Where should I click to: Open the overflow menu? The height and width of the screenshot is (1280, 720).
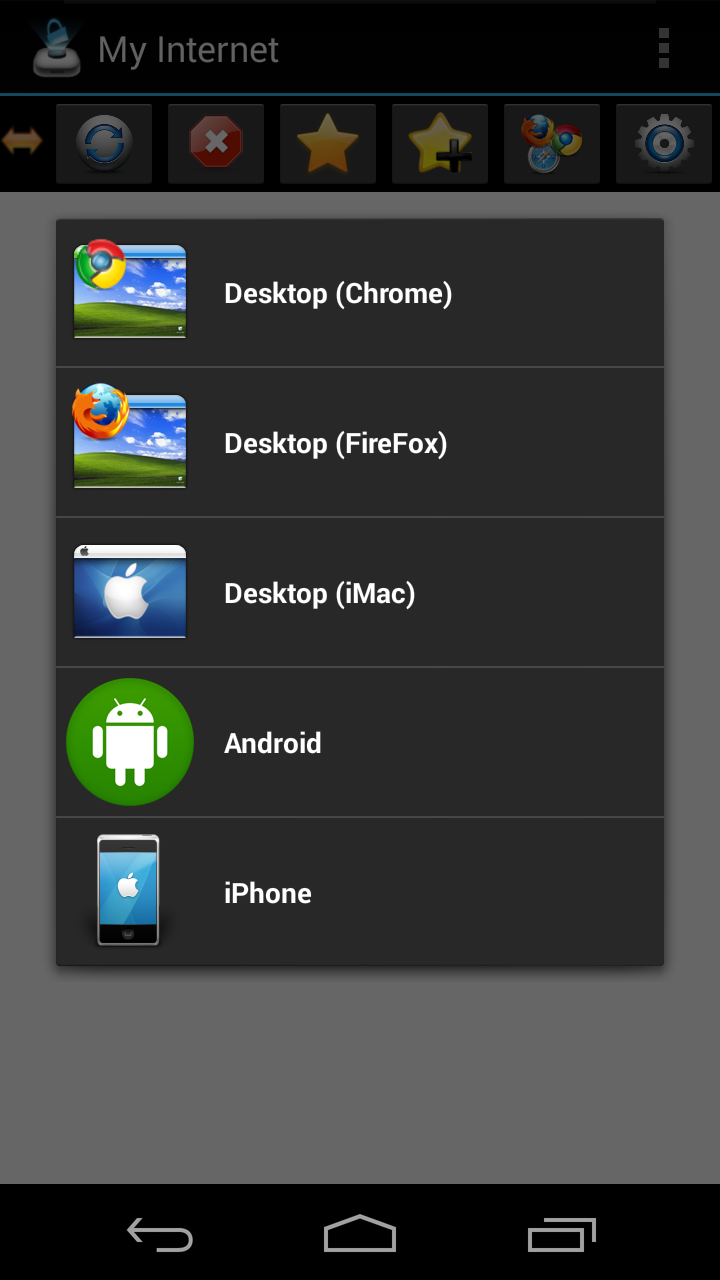coord(663,48)
